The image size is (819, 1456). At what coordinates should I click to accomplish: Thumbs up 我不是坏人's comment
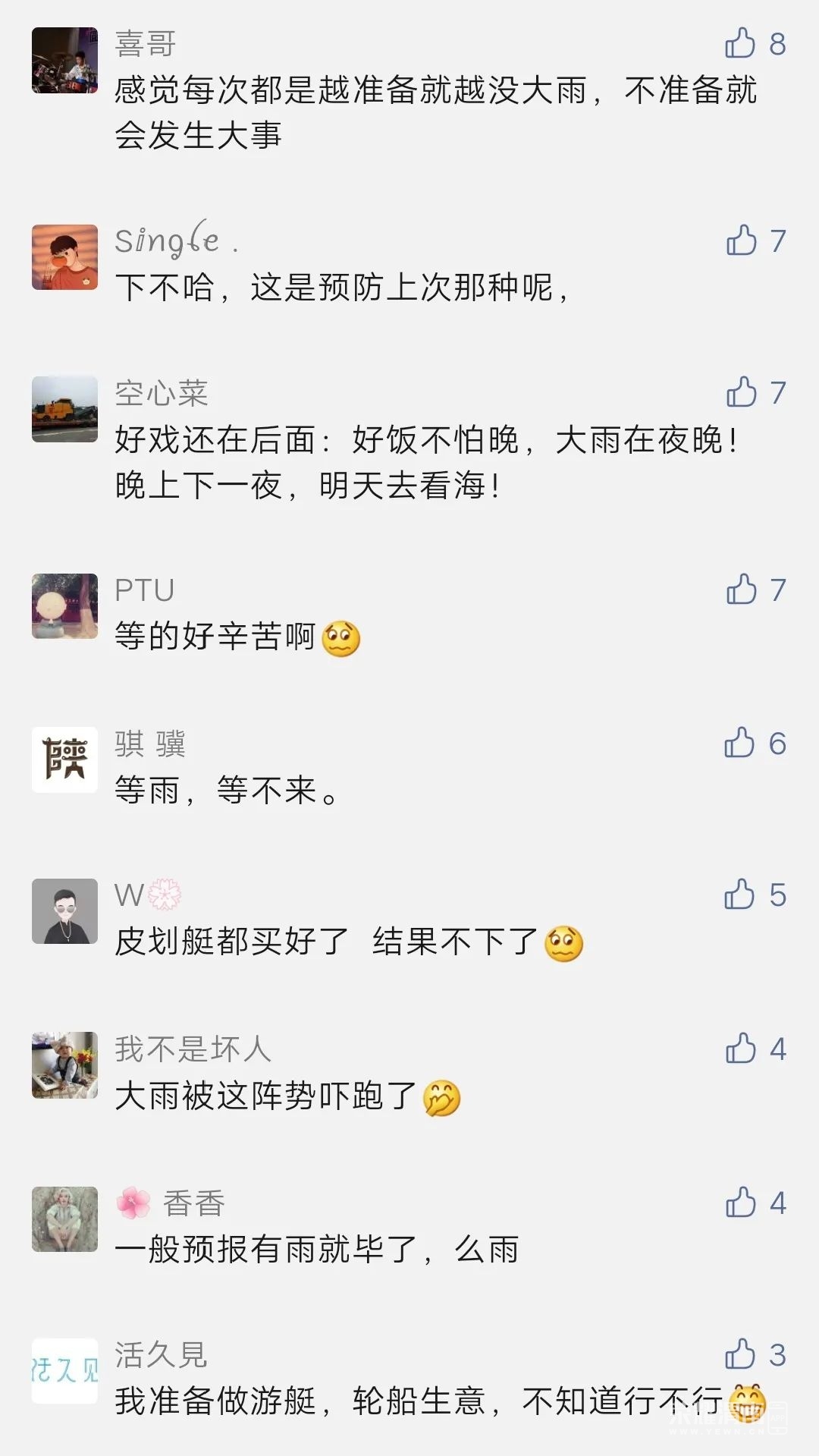point(741,1049)
